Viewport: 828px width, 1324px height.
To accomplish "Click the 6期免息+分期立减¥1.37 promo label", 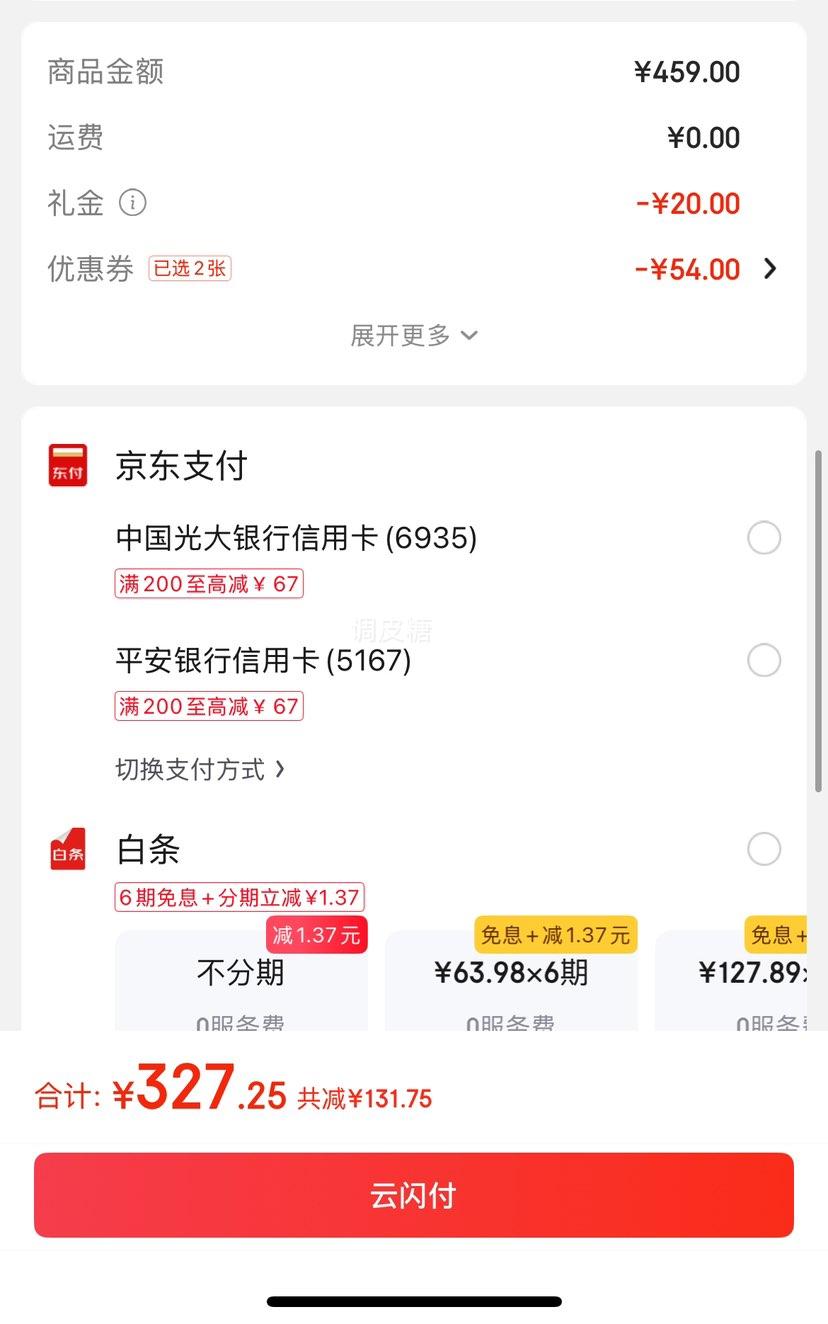I will [x=239, y=897].
